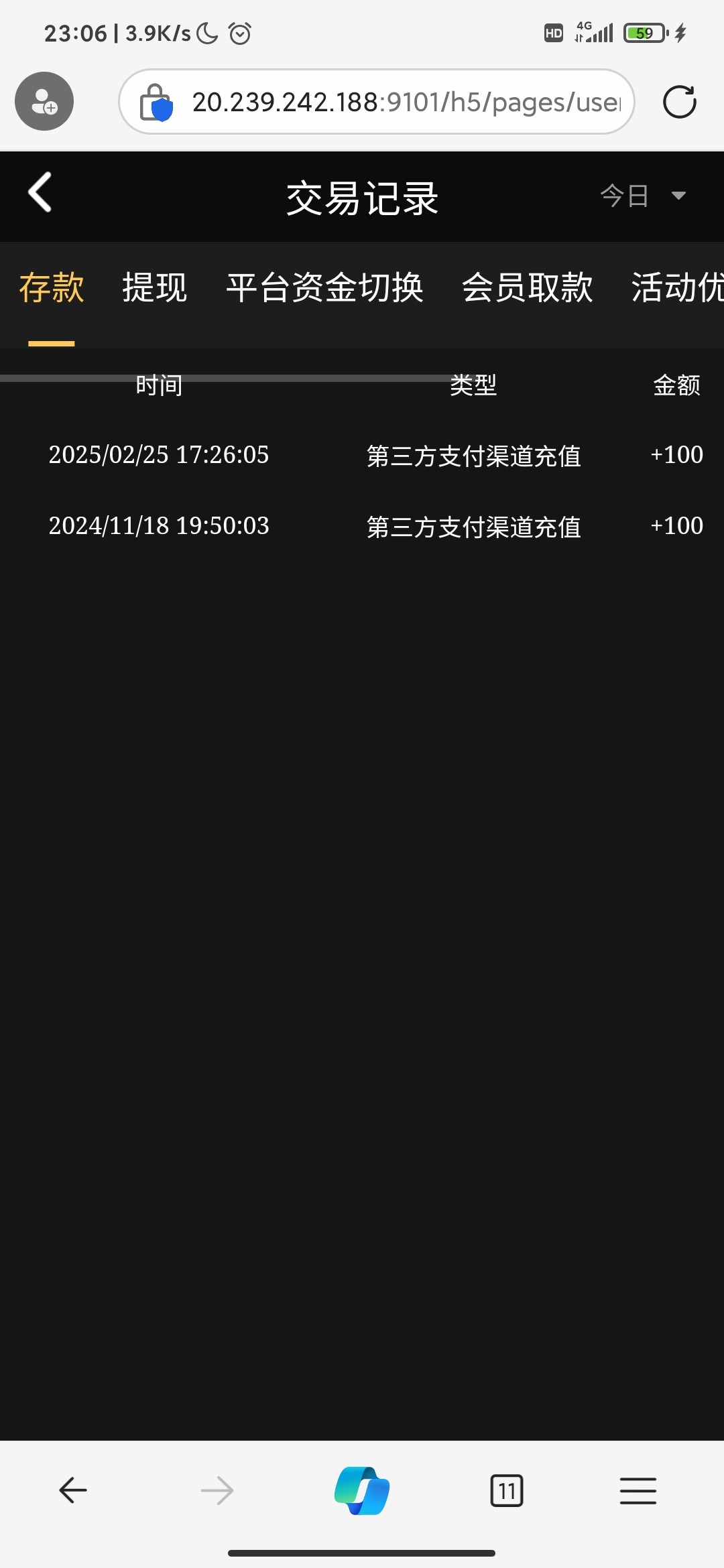The width and height of the screenshot is (724, 1568).
Task: Select the 存款 tab
Action: click(53, 287)
